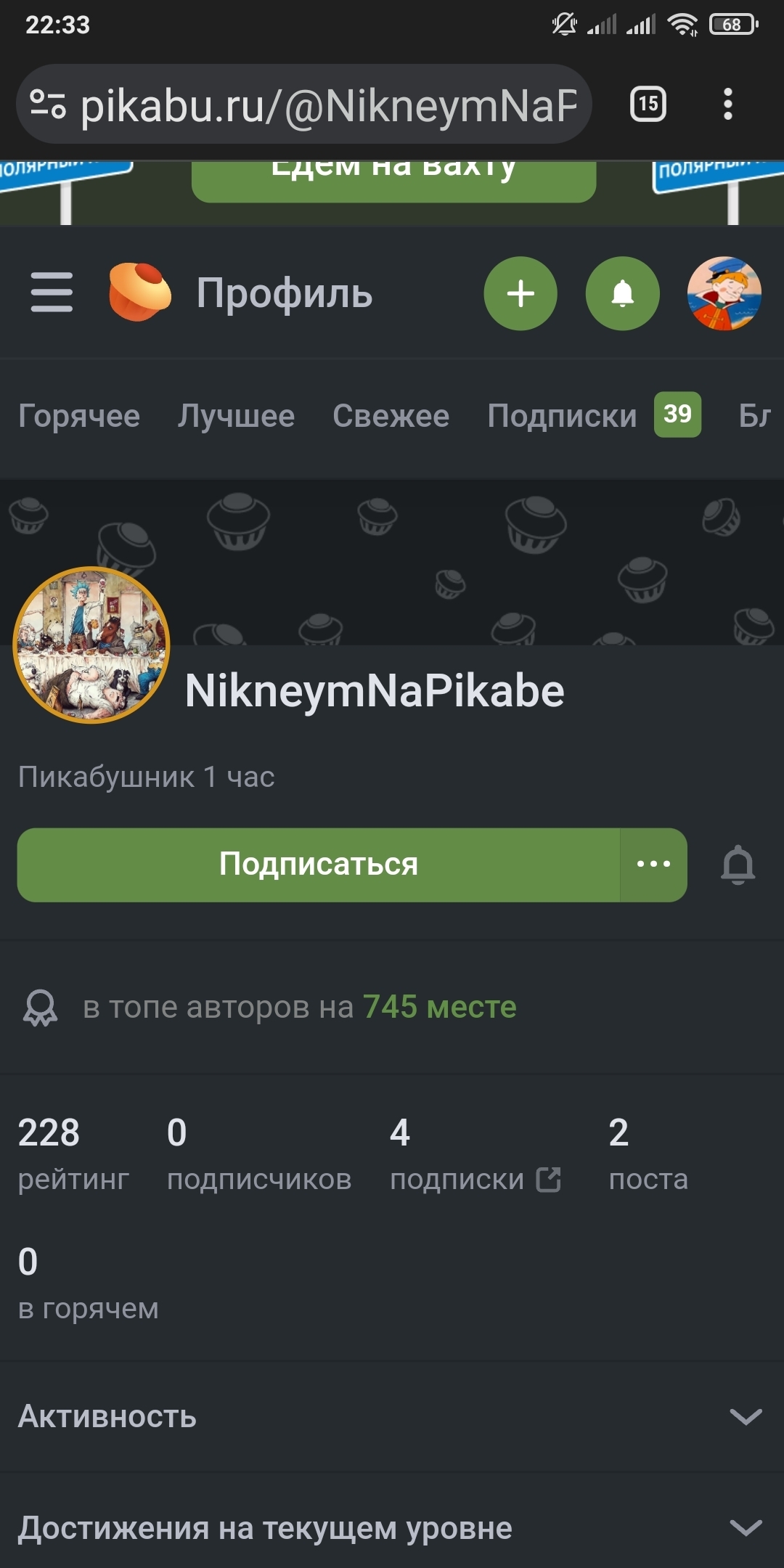Open the hamburger menu

tap(52, 293)
